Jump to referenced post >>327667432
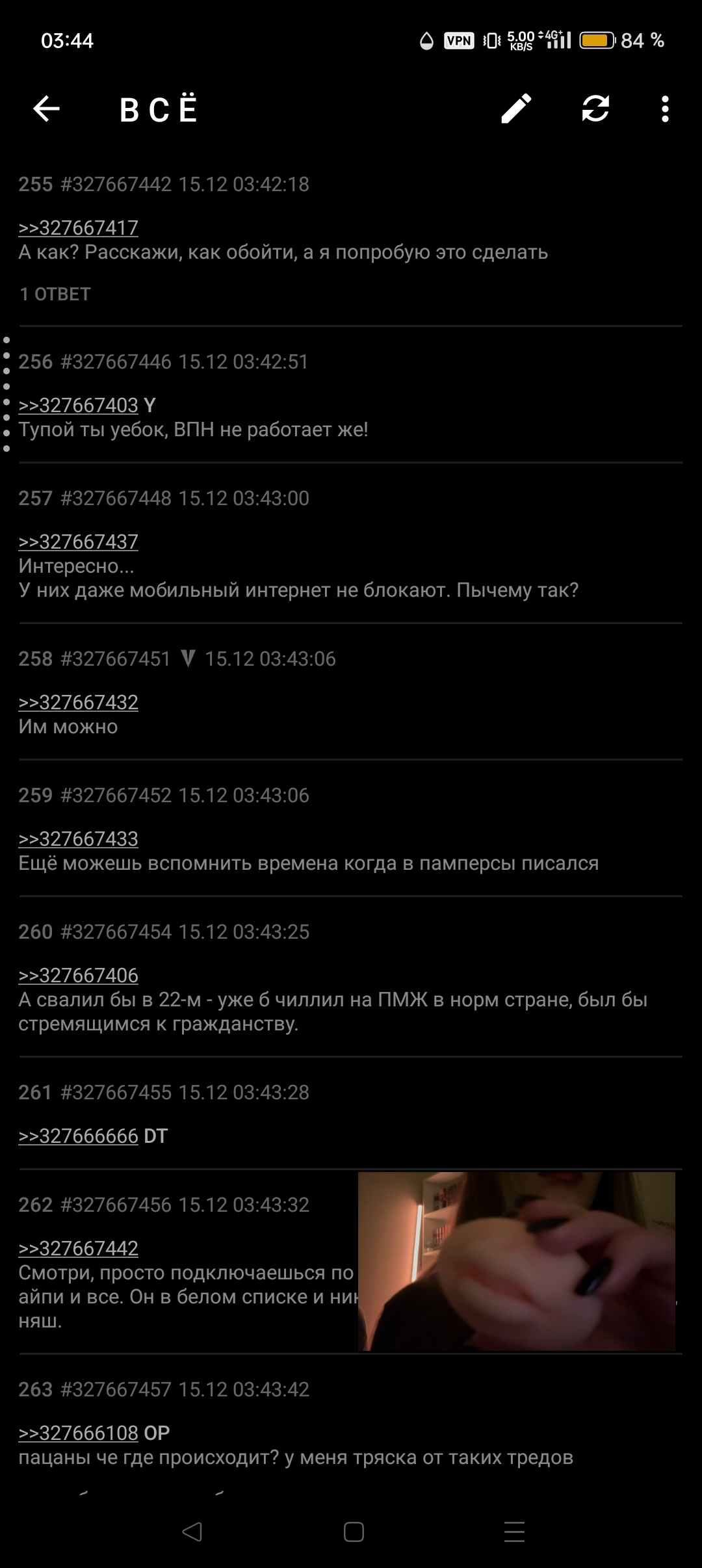 click(78, 703)
